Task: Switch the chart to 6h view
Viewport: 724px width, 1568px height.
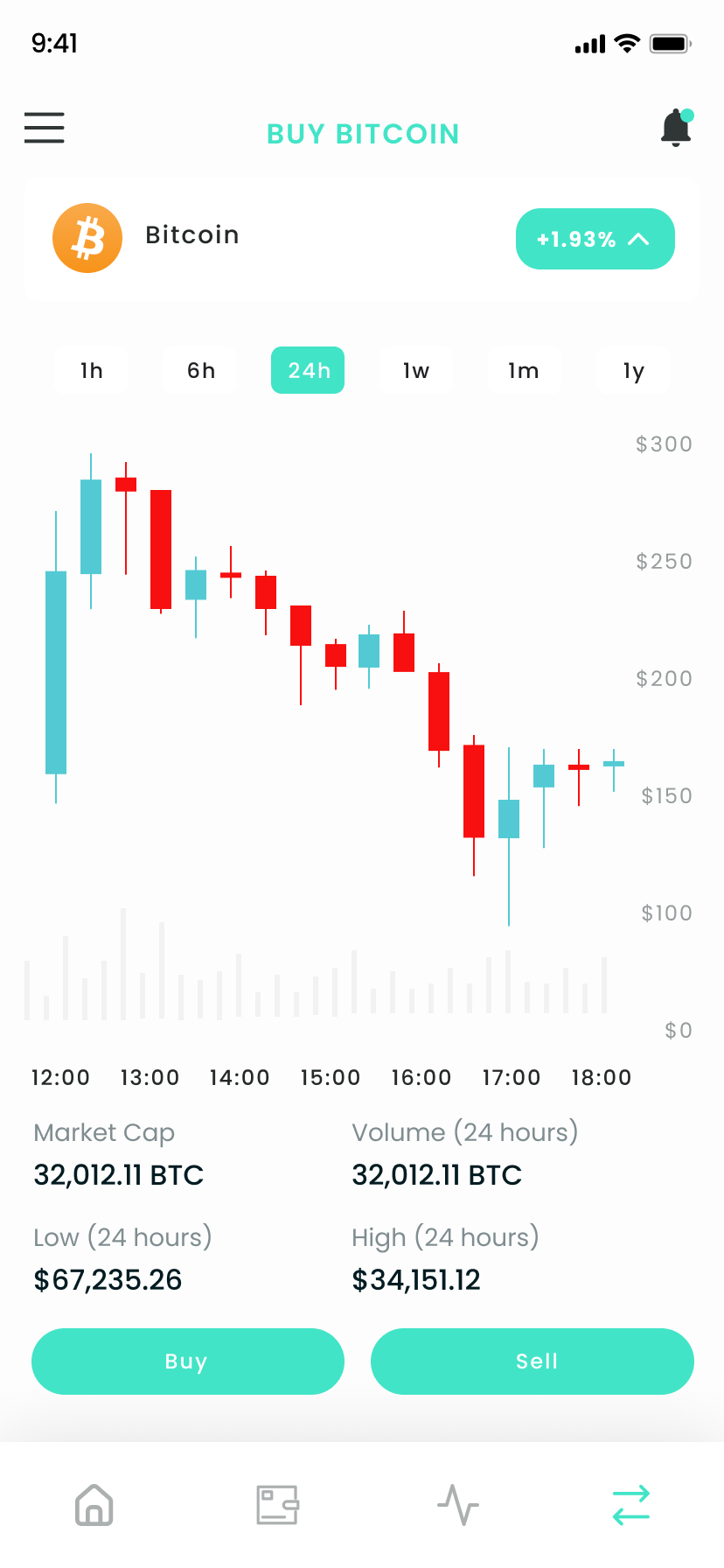Action: (x=198, y=370)
